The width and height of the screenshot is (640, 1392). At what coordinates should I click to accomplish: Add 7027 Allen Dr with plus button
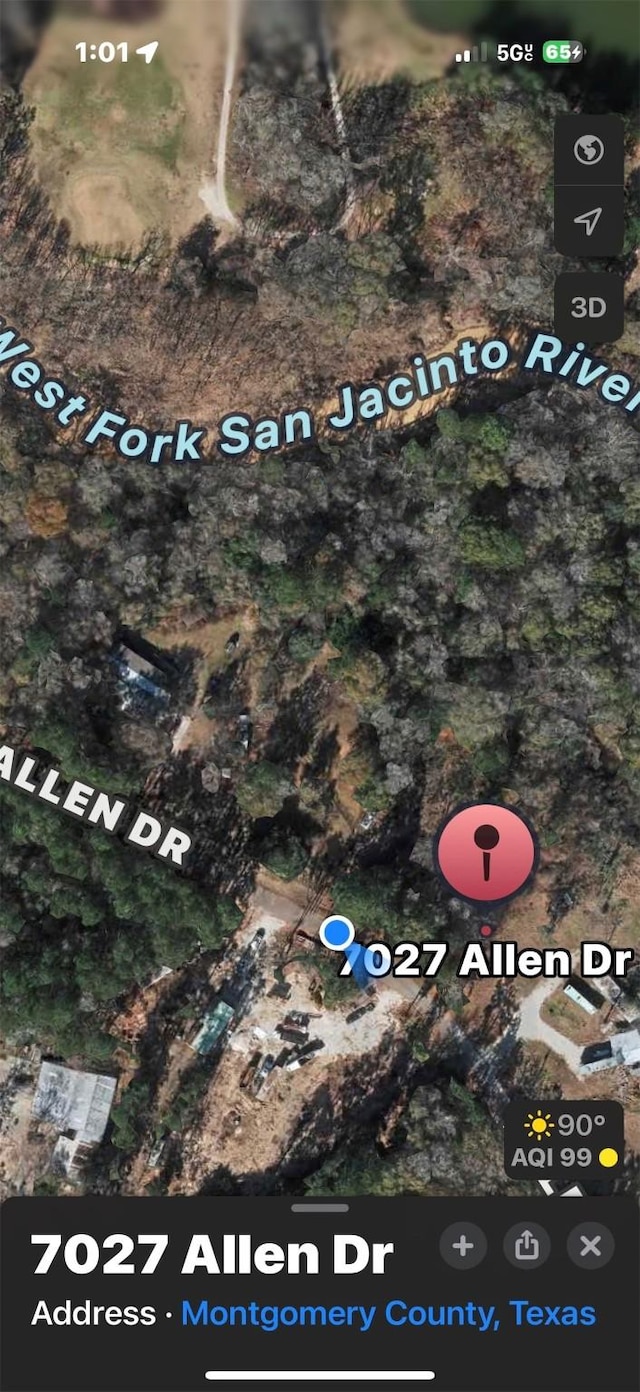point(463,1246)
